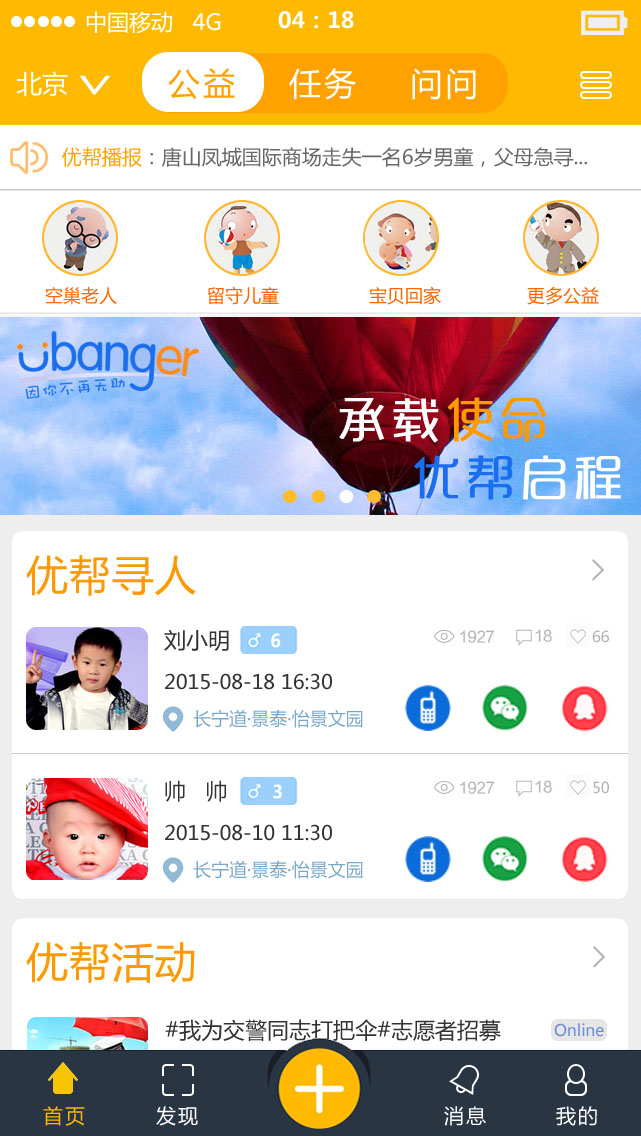This screenshot has width=641, height=1136.
Task: Expand the 优帮寻人 section arrow
Action: pos(598,570)
